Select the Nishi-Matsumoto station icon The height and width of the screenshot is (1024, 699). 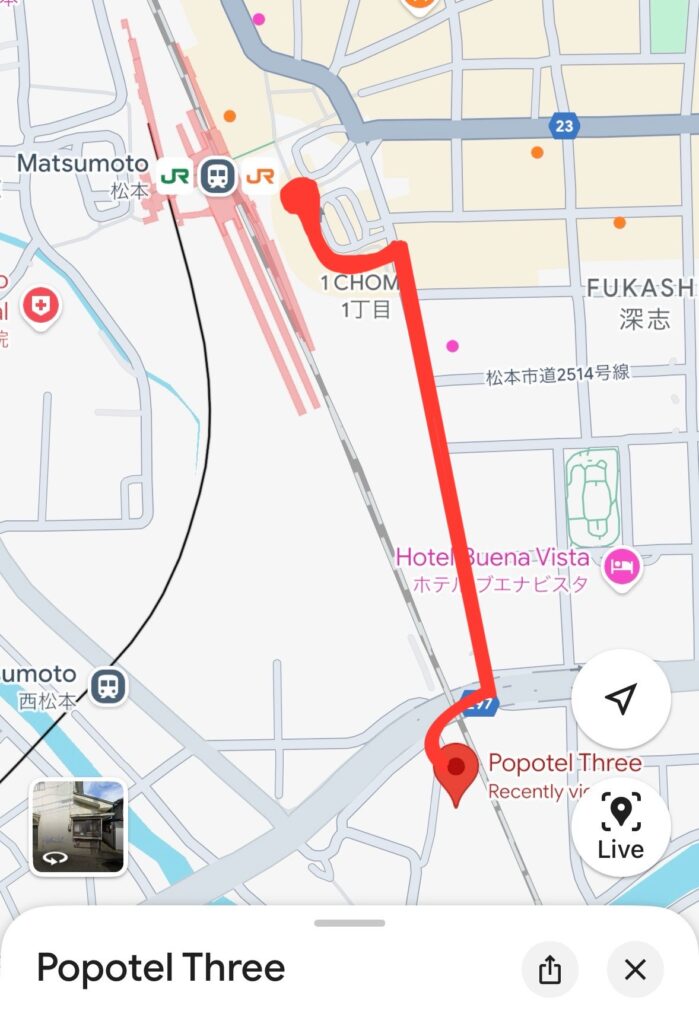click(108, 686)
